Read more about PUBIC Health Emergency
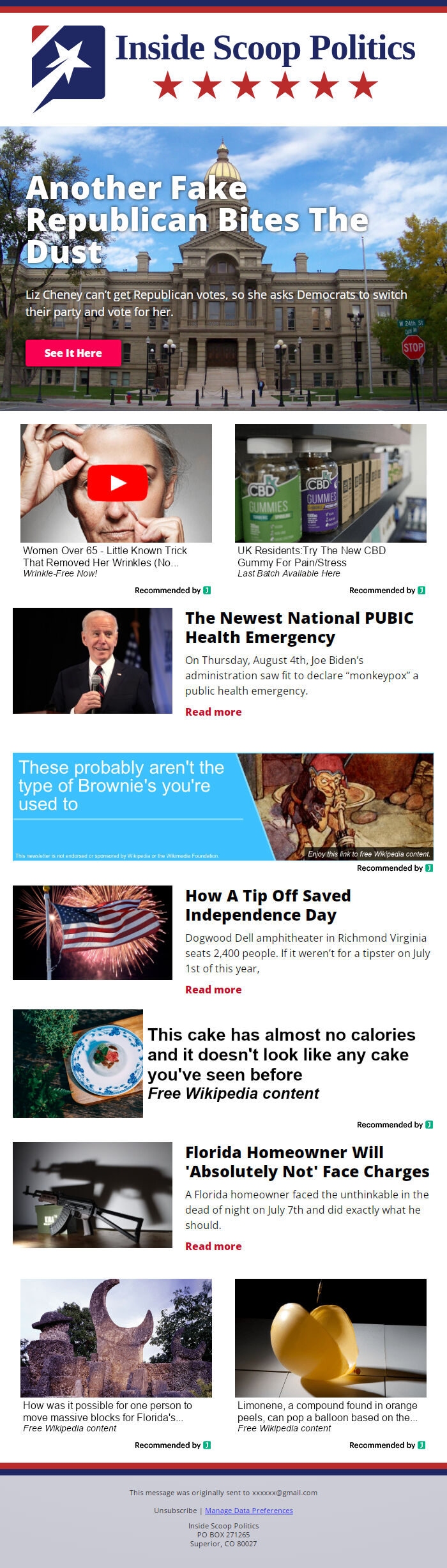Viewport: 447px width, 1568px height. [x=213, y=712]
